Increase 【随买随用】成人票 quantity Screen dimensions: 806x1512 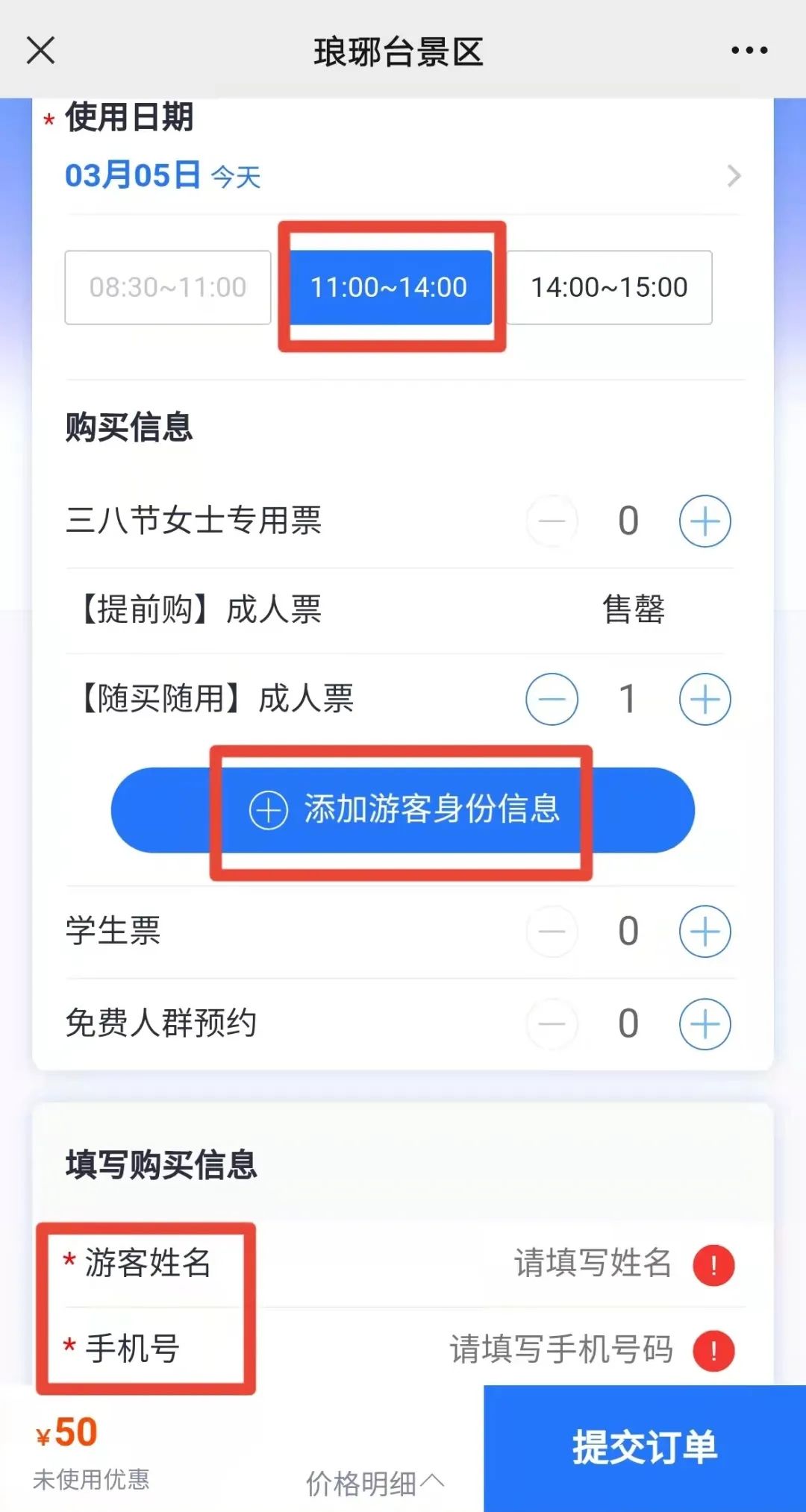coord(705,700)
